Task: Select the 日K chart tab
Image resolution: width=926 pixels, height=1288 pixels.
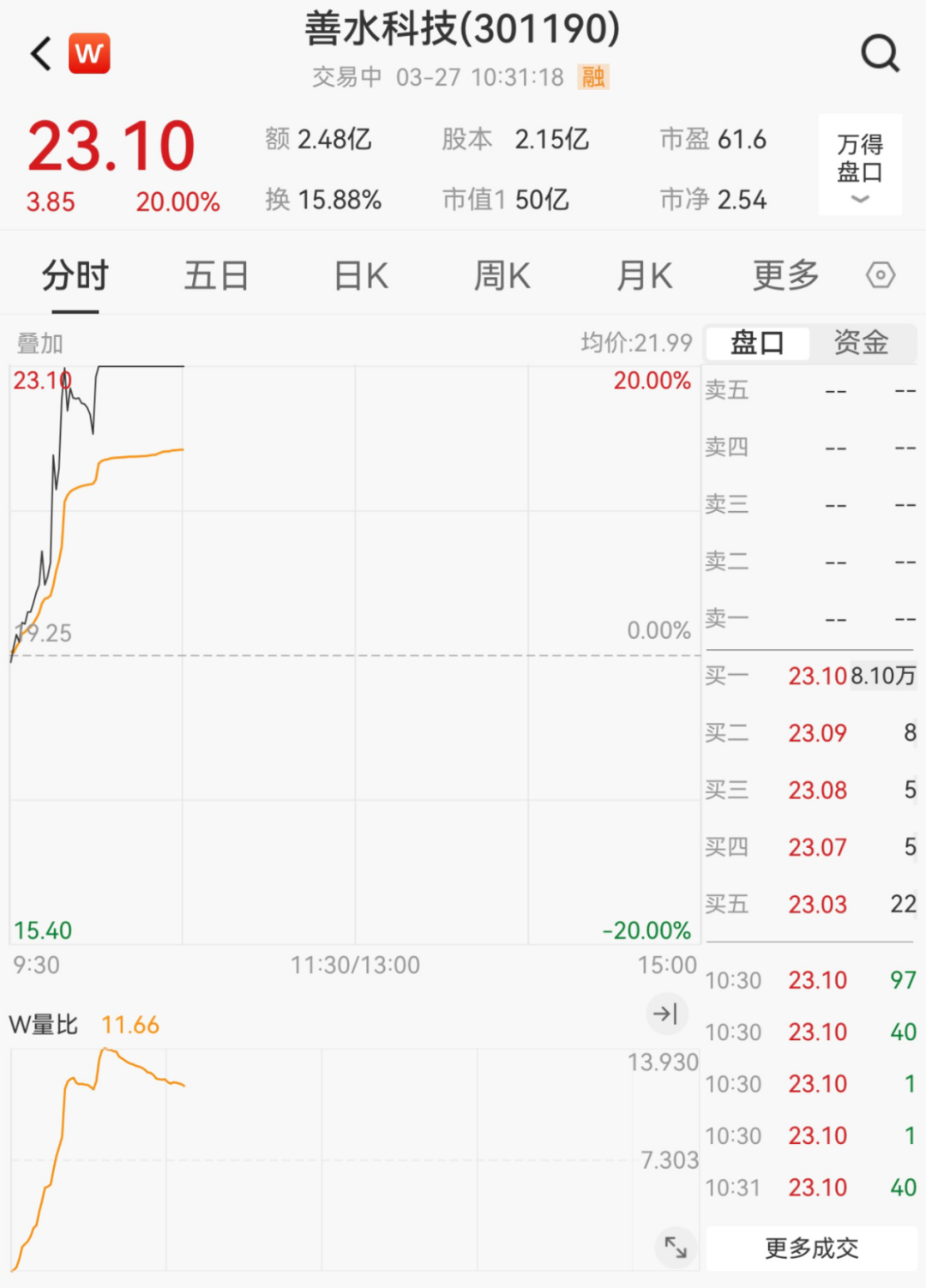Action: [x=361, y=276]
